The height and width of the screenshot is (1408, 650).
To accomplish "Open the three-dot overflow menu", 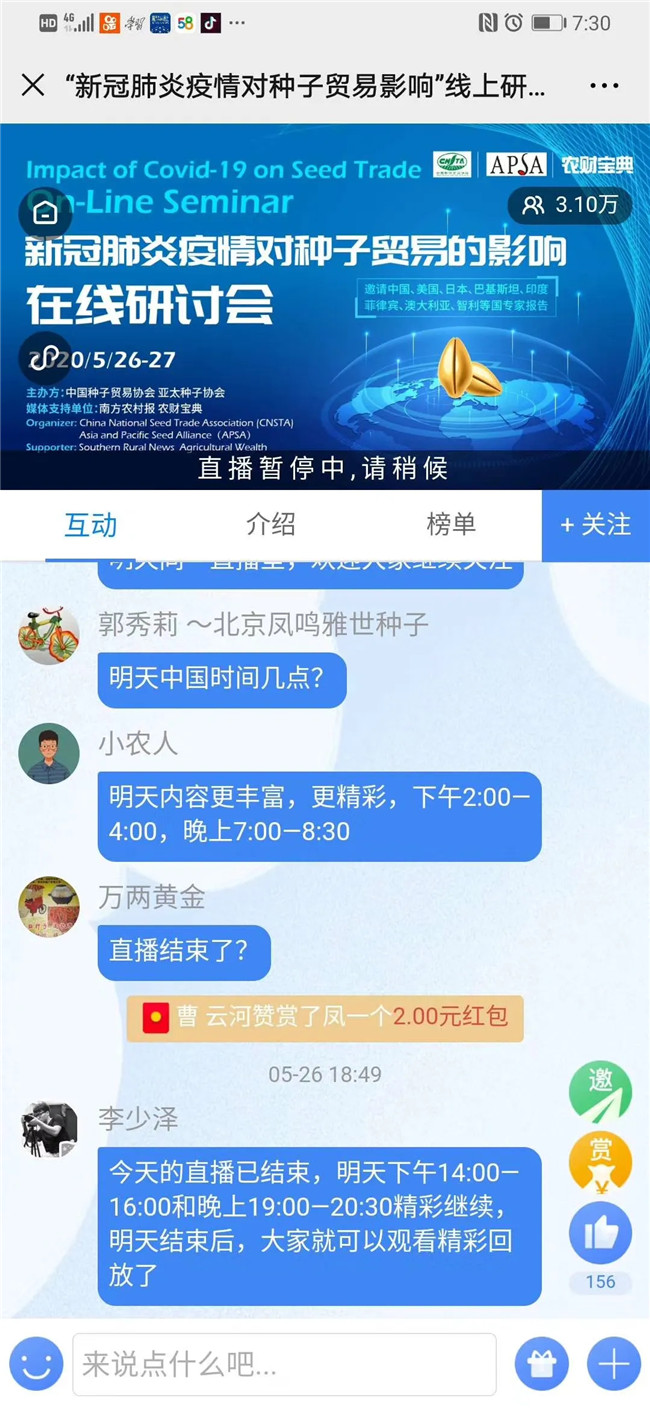I will (604, 86).
